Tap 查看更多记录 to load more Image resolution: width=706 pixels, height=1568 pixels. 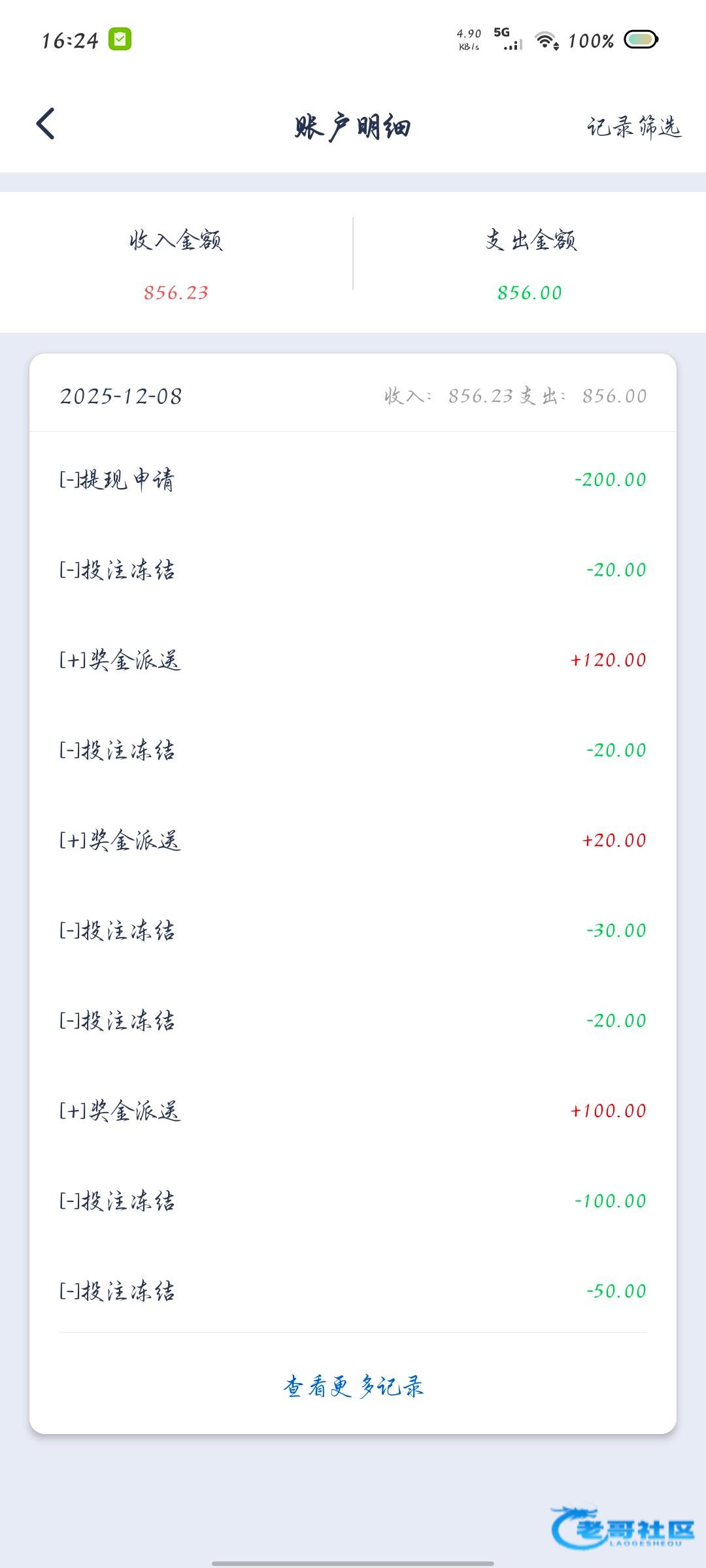[x=353, y=1385]
